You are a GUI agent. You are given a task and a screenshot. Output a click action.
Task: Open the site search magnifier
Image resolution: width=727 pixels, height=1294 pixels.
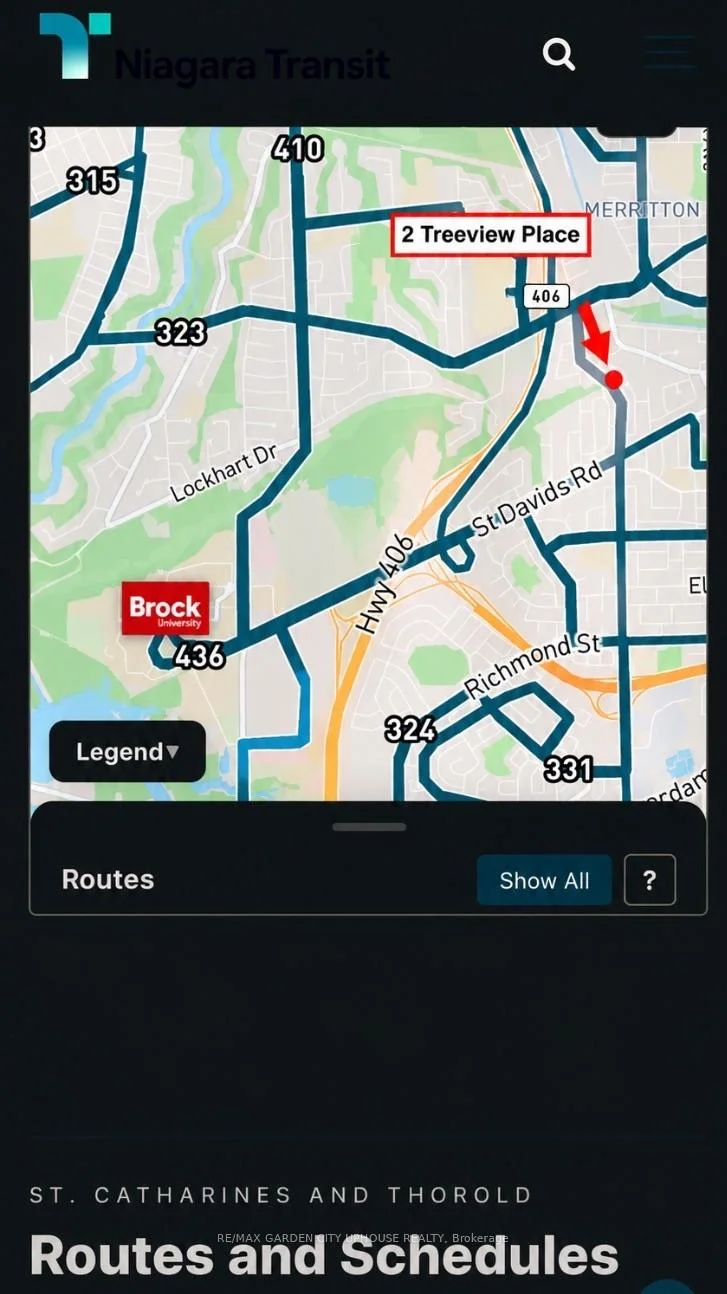559,54
